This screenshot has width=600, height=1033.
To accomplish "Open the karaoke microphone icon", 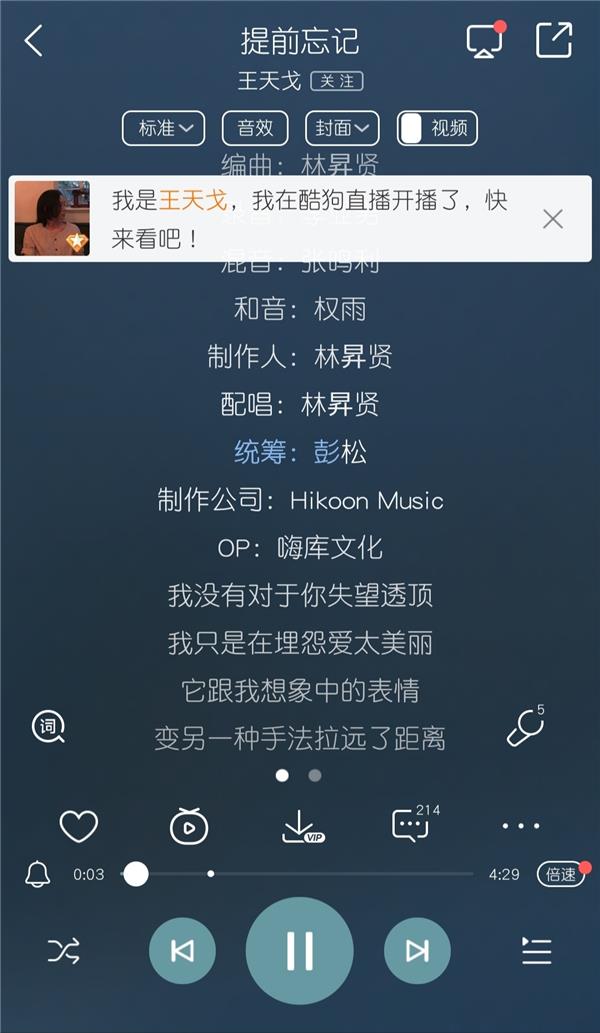I will pyautogui.click(x=525, y=730).
